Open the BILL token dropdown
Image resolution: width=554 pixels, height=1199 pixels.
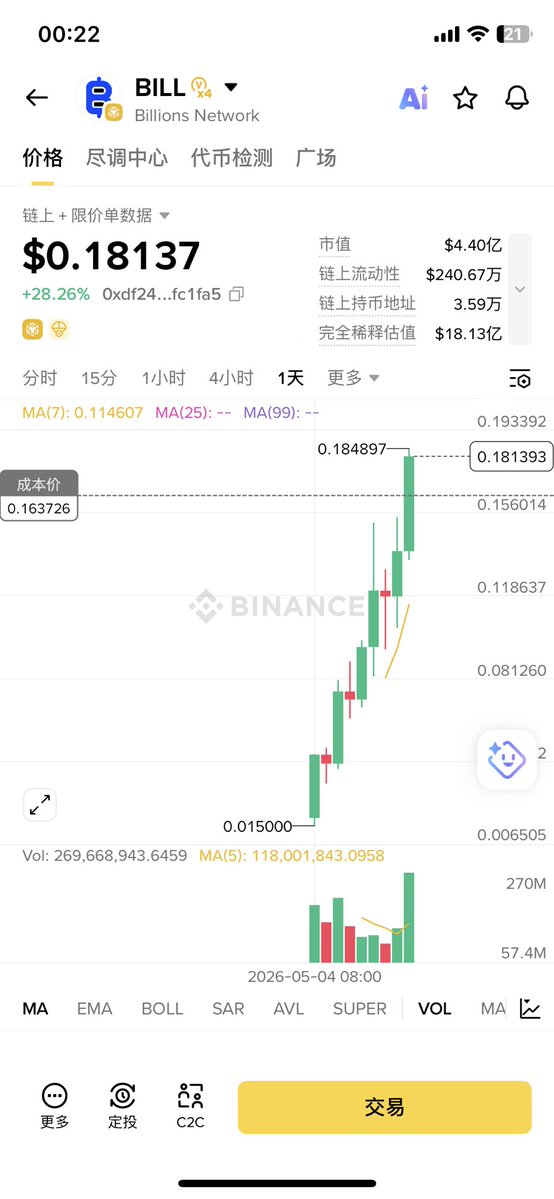[x=230, y=87]
